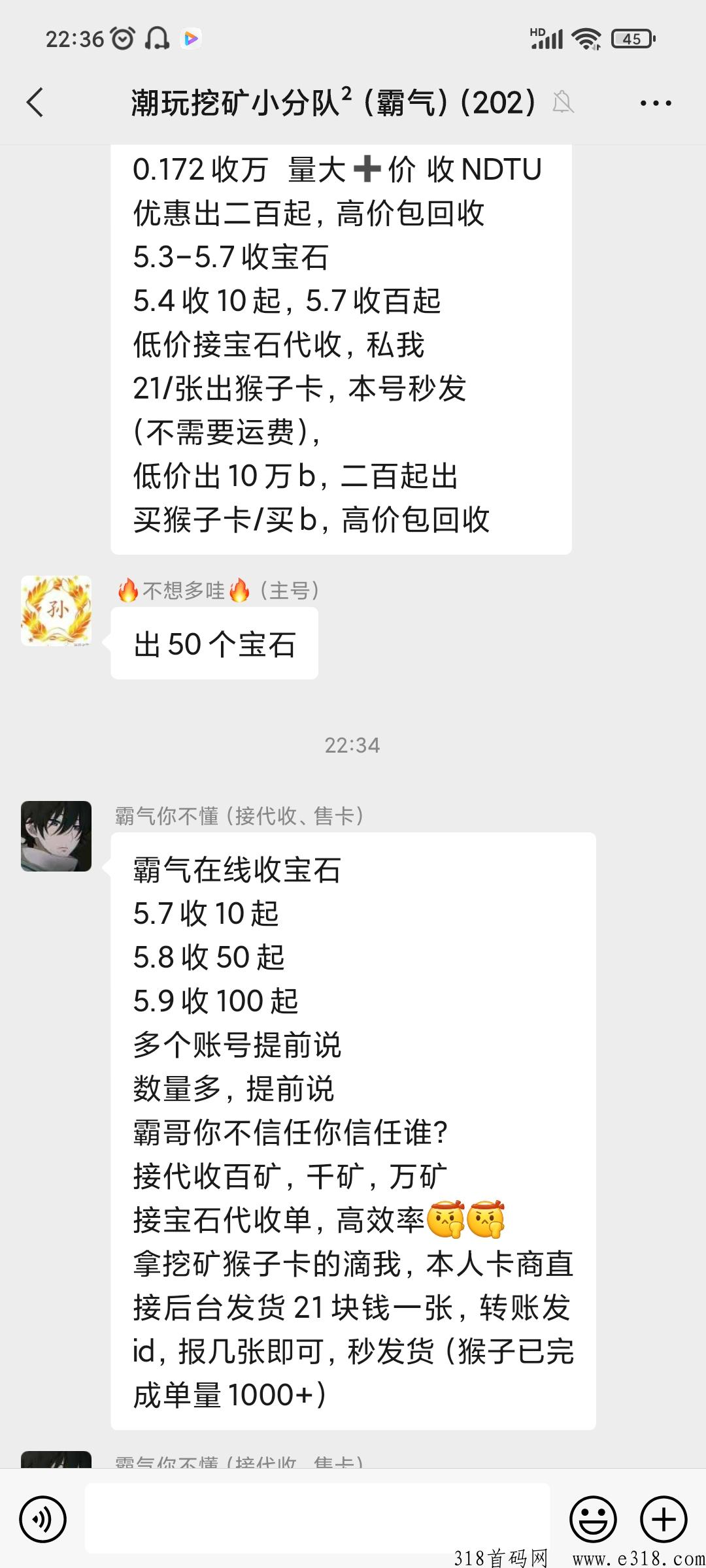Switch to voice message input
The width and height of the screenshot is (706, 1568).
(43, 1520)
